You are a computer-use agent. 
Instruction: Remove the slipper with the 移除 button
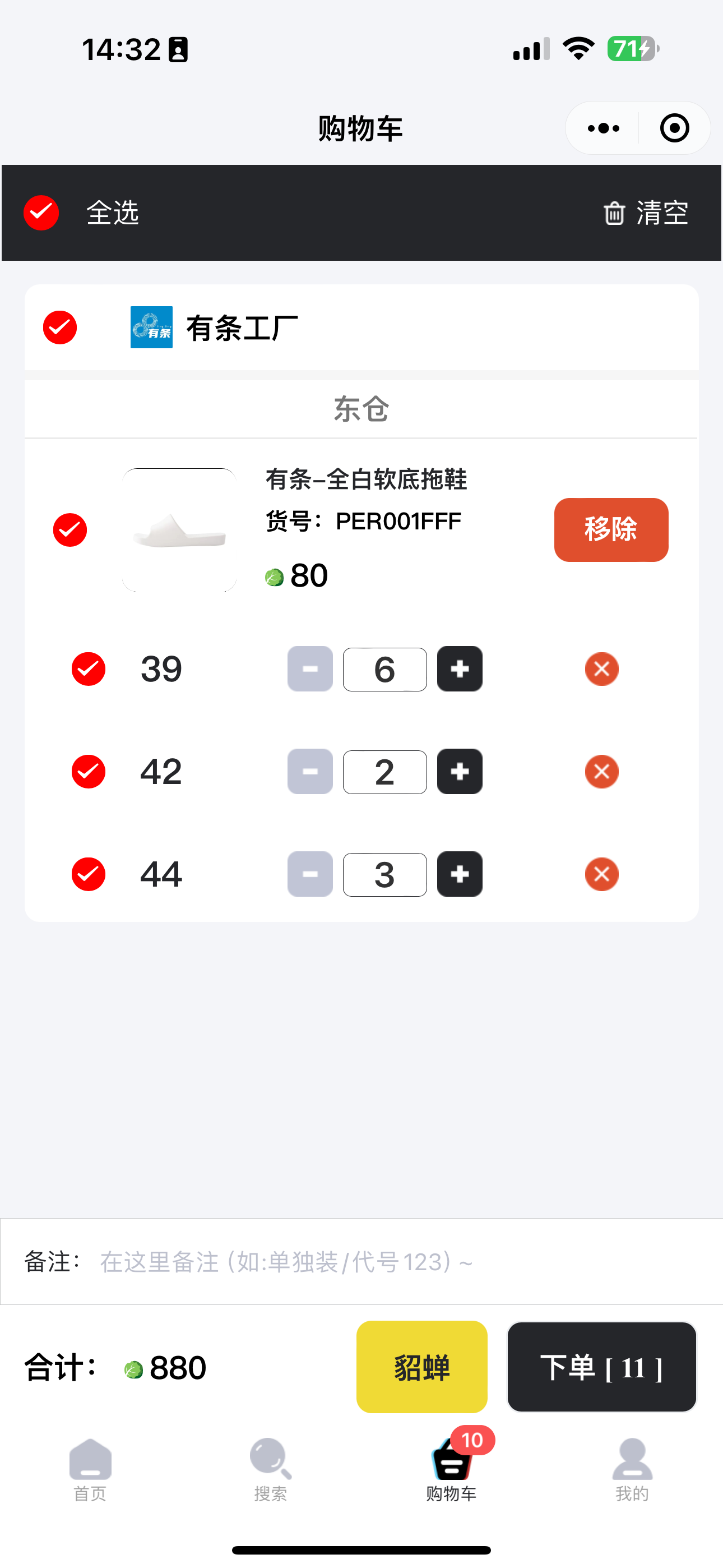tap(610, 529)
